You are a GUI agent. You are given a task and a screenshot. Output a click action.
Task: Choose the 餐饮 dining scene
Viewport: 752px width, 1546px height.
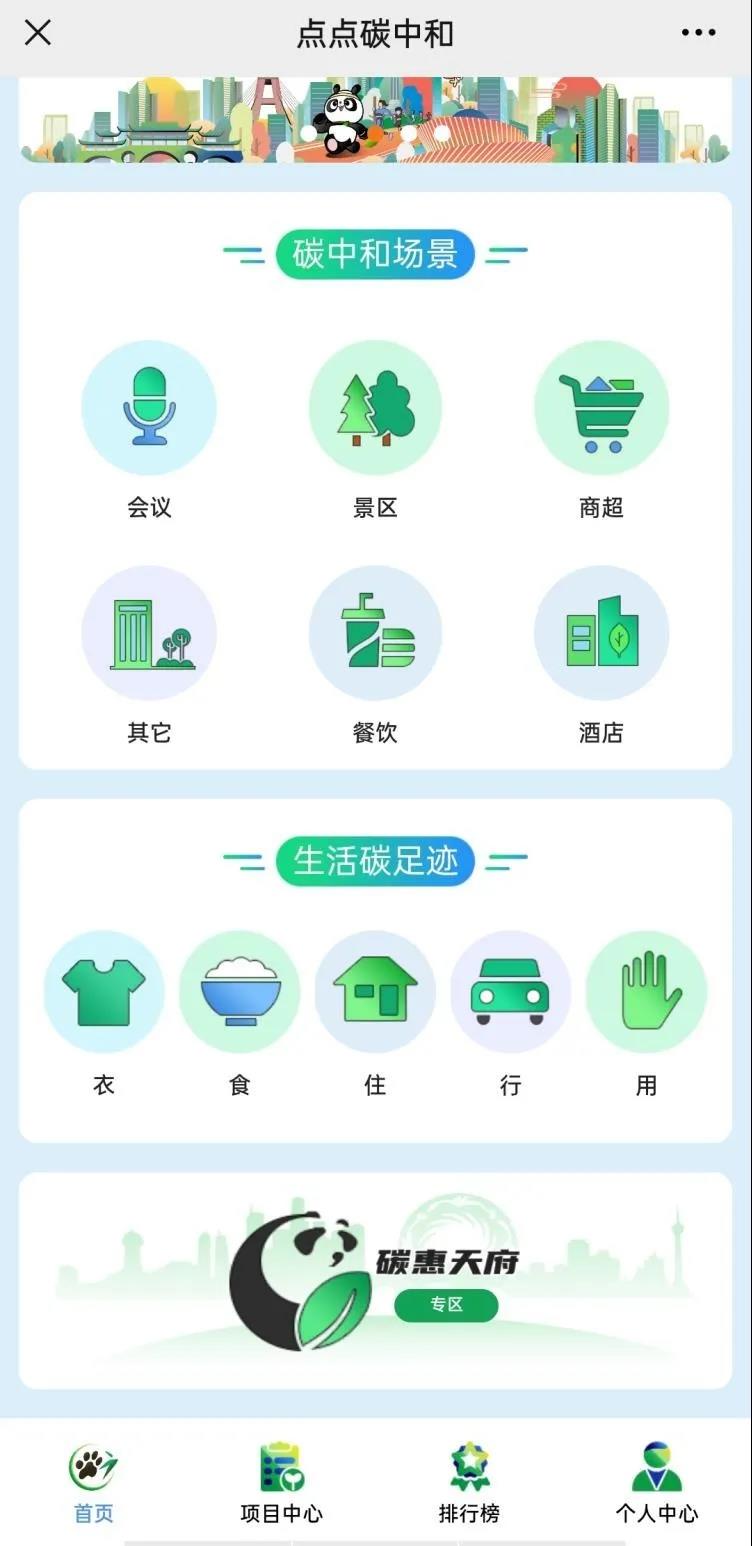[x=375, y=633]
